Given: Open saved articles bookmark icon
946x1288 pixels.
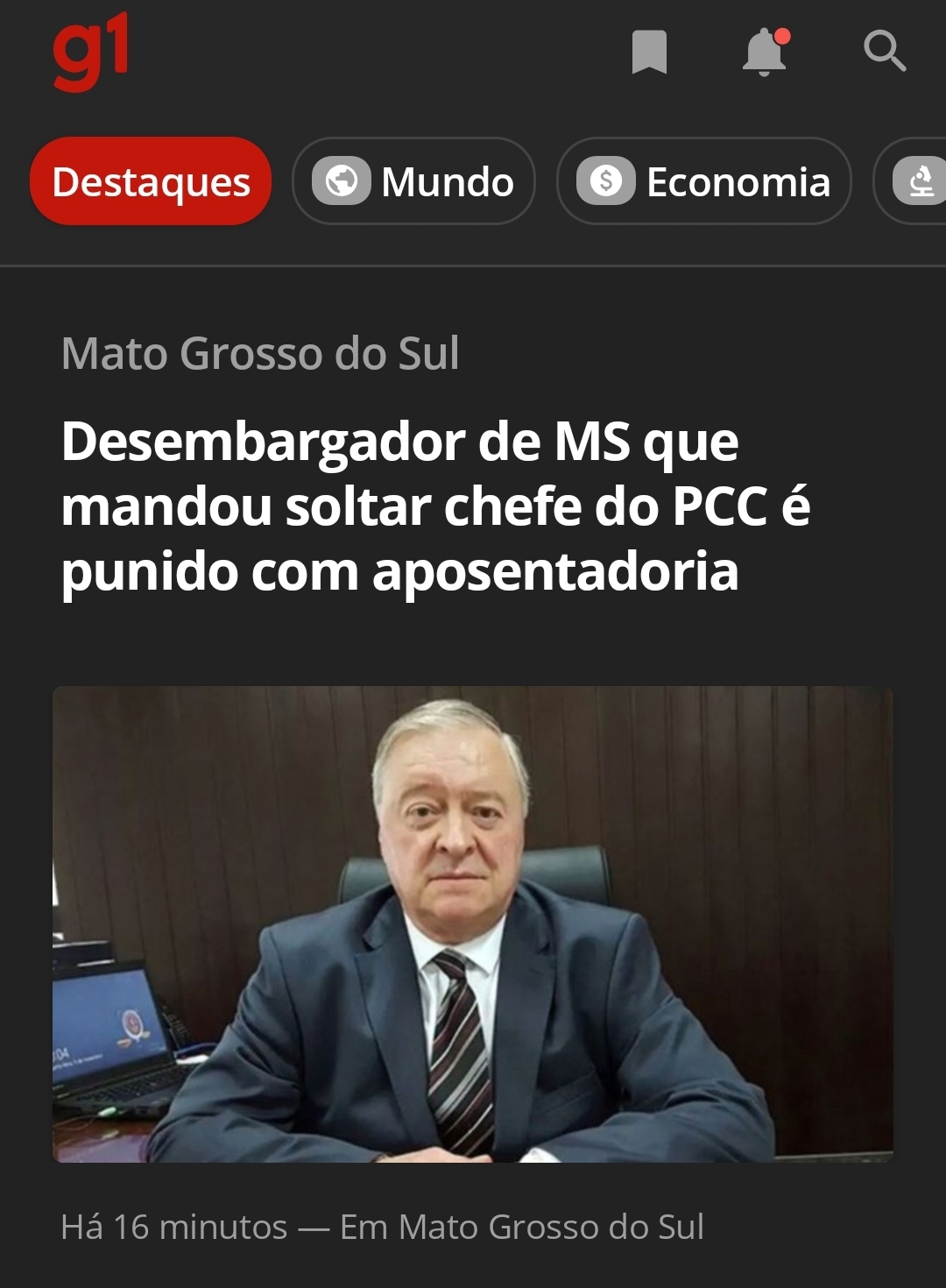Looking at the screenshot, I should [649, 52].
